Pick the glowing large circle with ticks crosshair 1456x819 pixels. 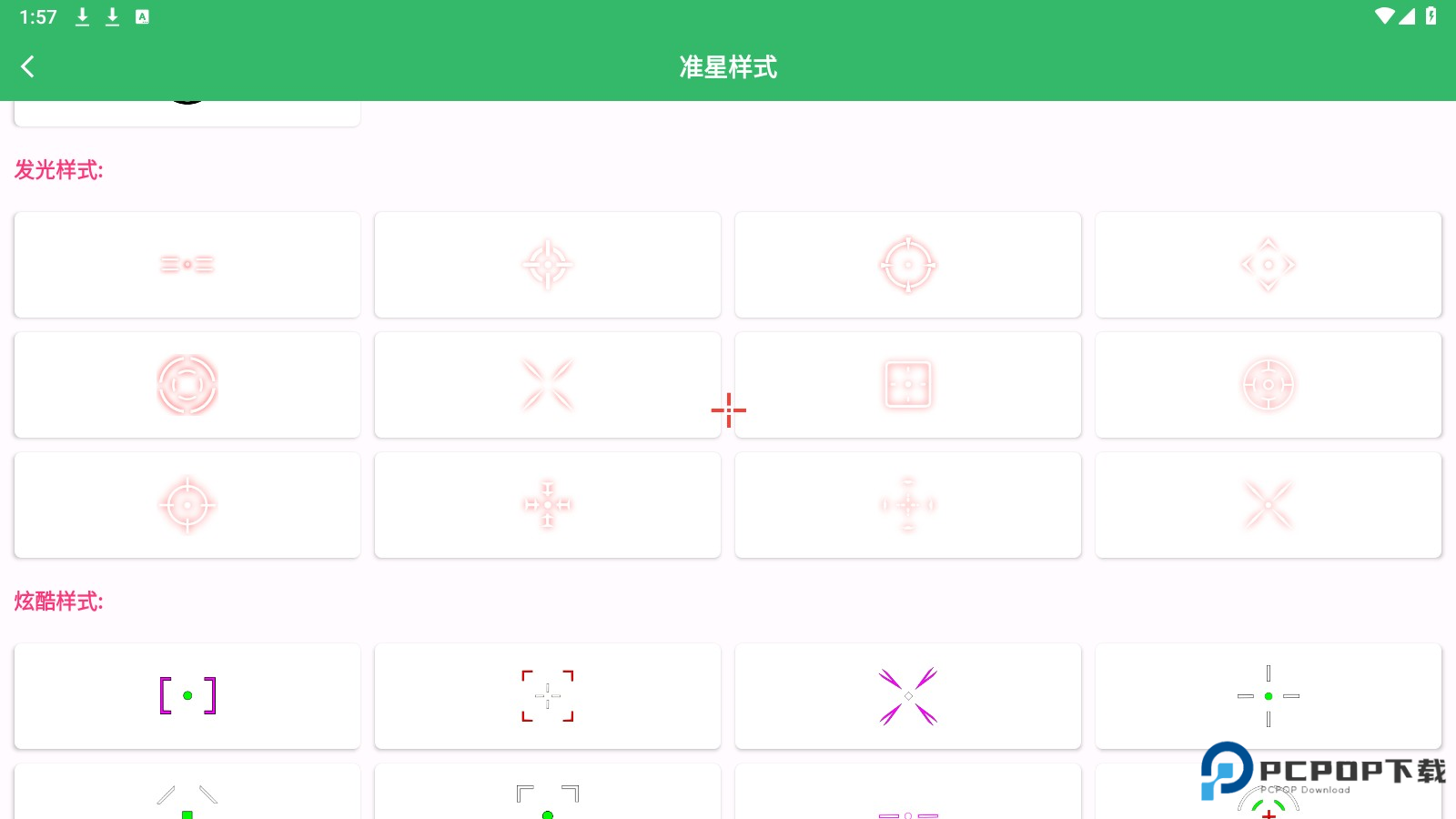[x=907, y=265]
